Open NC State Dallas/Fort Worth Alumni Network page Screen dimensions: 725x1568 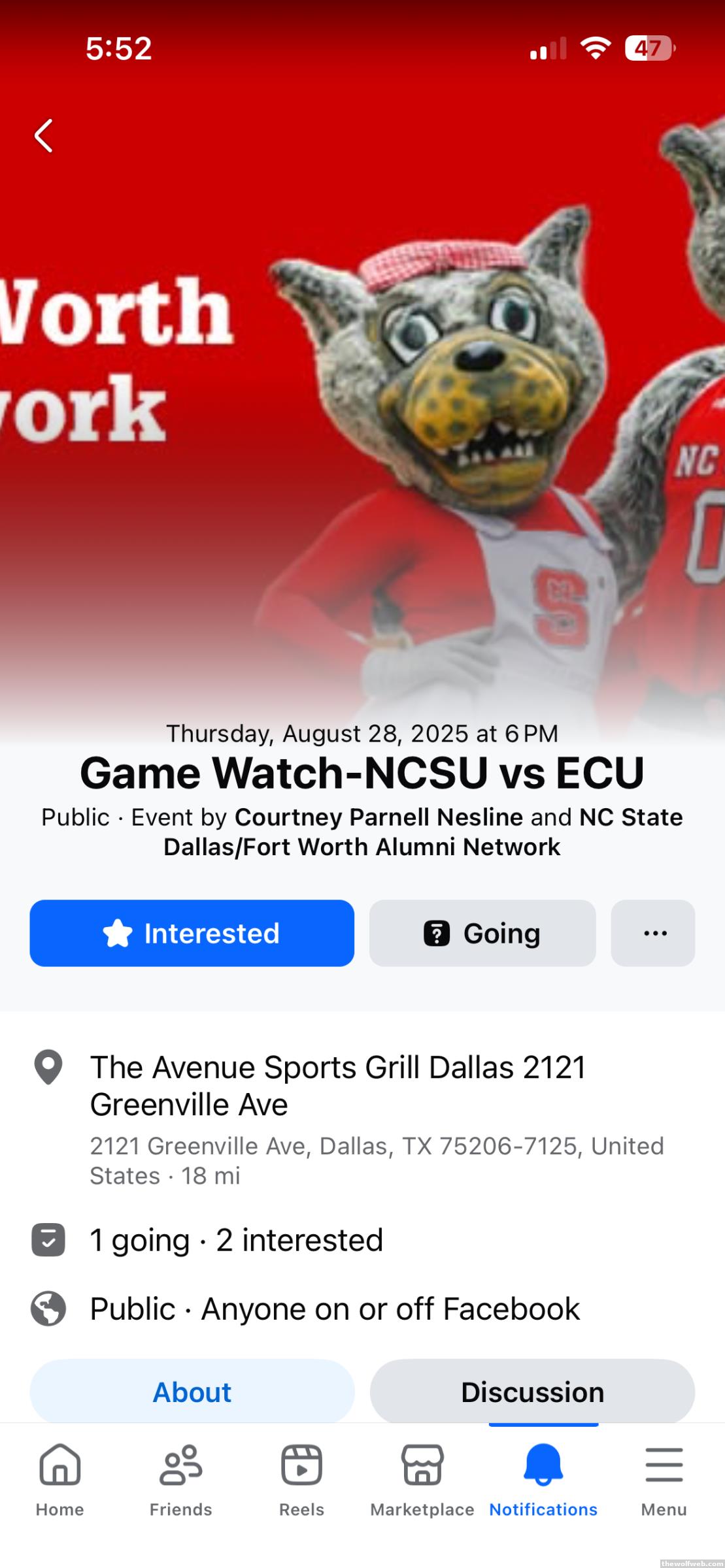[362, 847]
